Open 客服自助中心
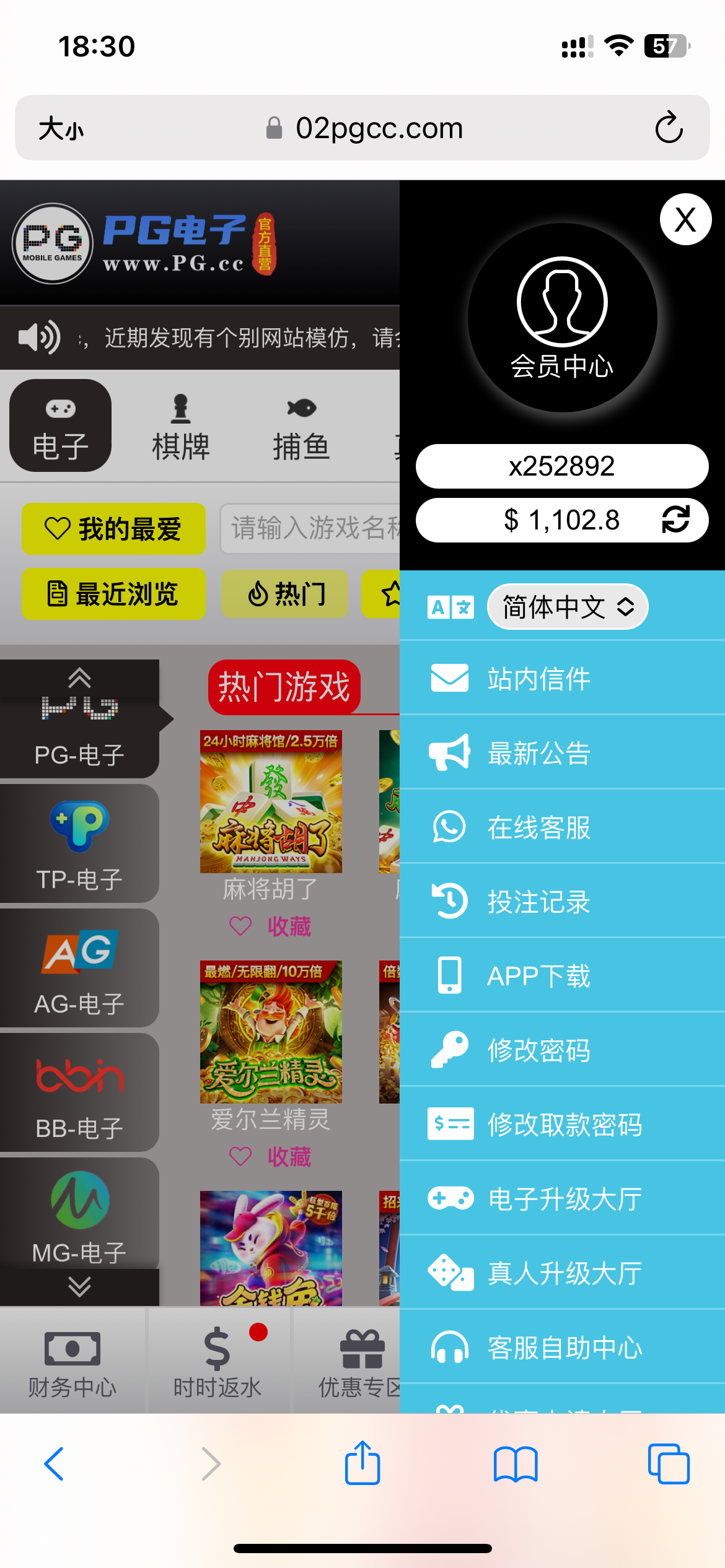 [x=564, y=1348]
